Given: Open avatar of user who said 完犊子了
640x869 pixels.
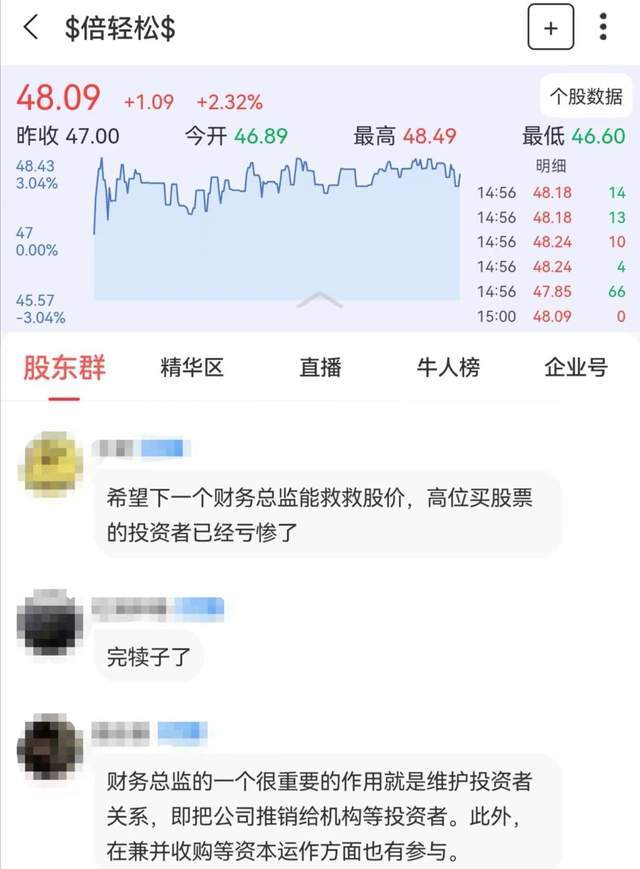Looking at the screenshot, I should [x=50, y=622].
